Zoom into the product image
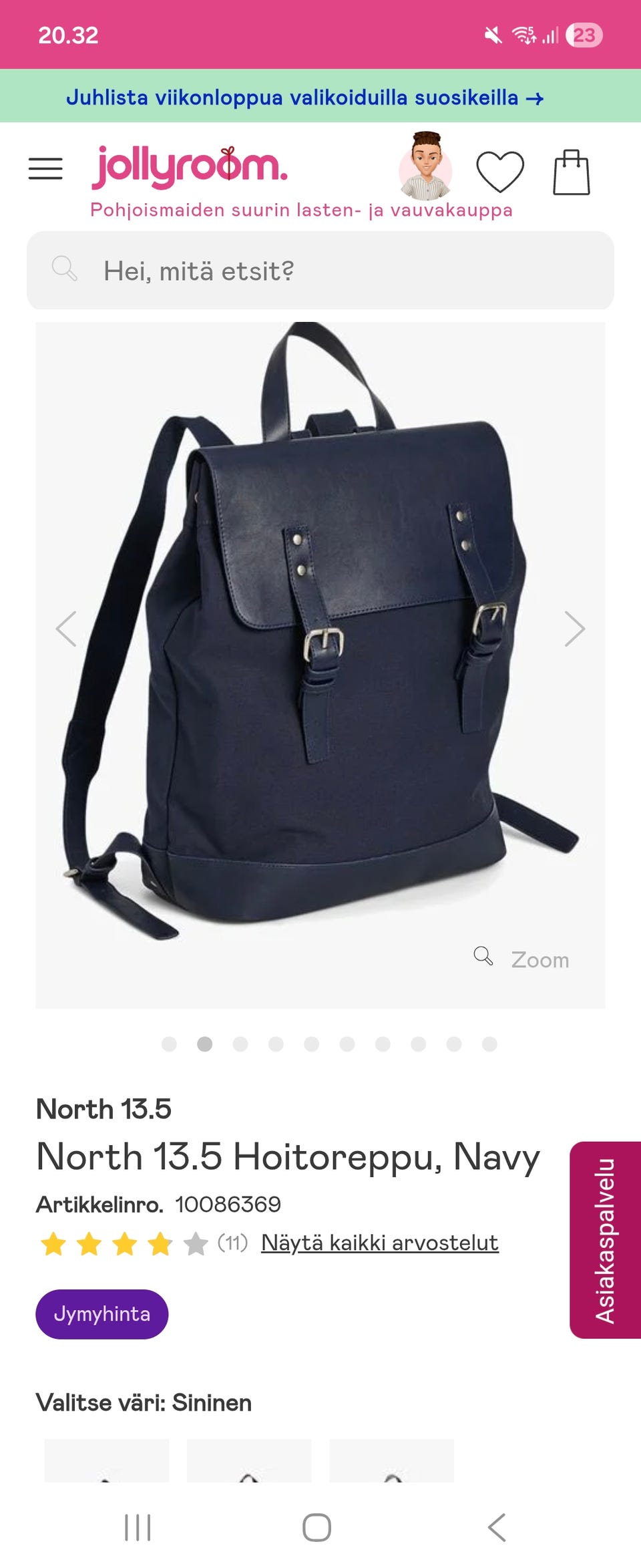The width and height of the screenshot is (641, 1568). 522,959
